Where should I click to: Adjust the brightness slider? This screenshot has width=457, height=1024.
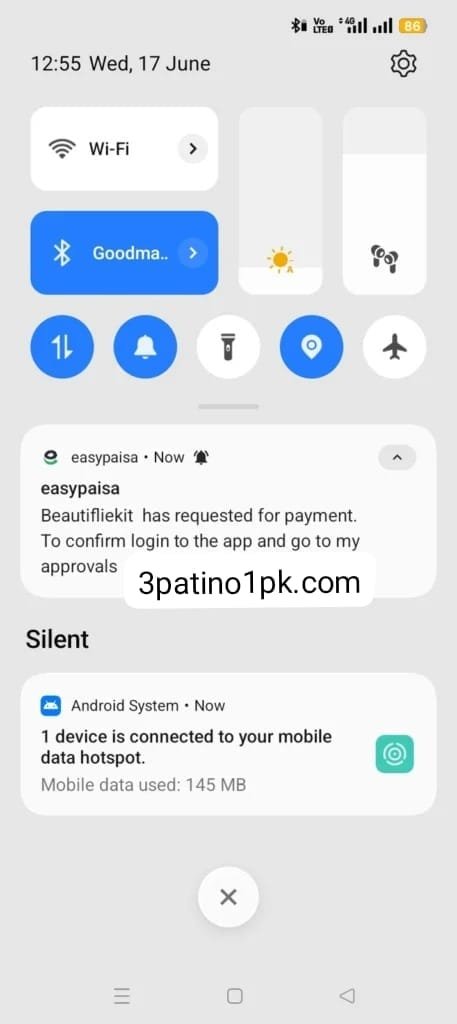tap(280, 200)
